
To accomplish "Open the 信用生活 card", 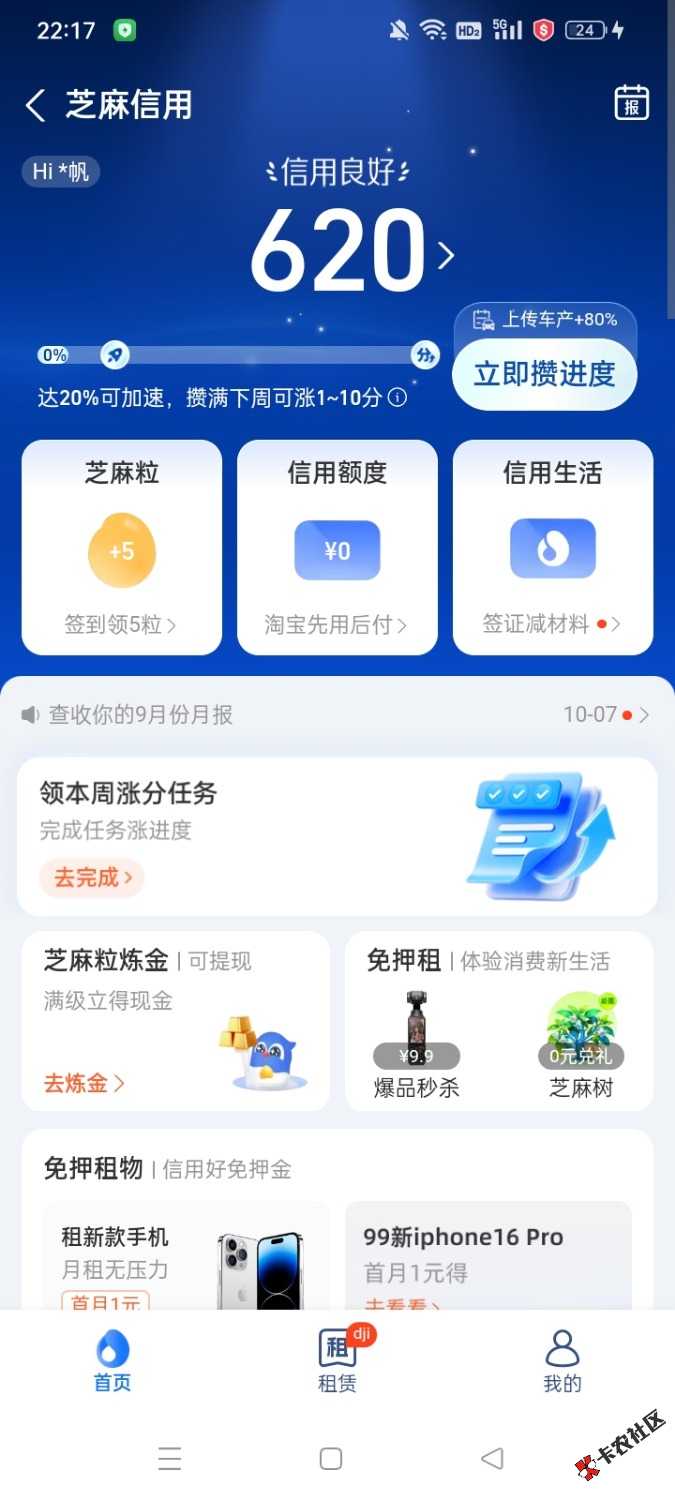I will (553, 547).
